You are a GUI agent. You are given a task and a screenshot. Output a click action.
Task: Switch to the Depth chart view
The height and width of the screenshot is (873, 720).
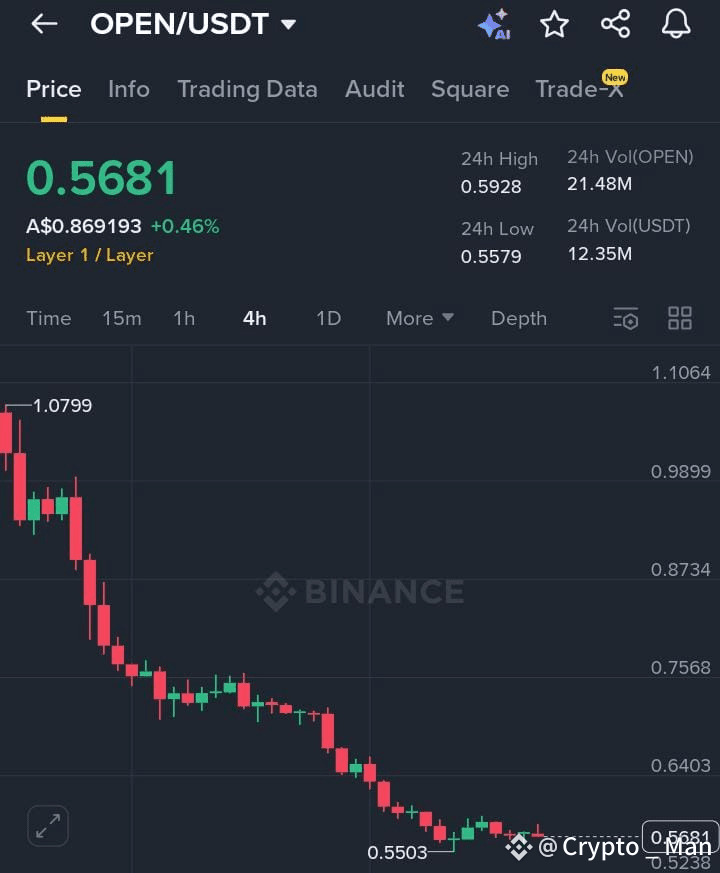pos(519,318)
